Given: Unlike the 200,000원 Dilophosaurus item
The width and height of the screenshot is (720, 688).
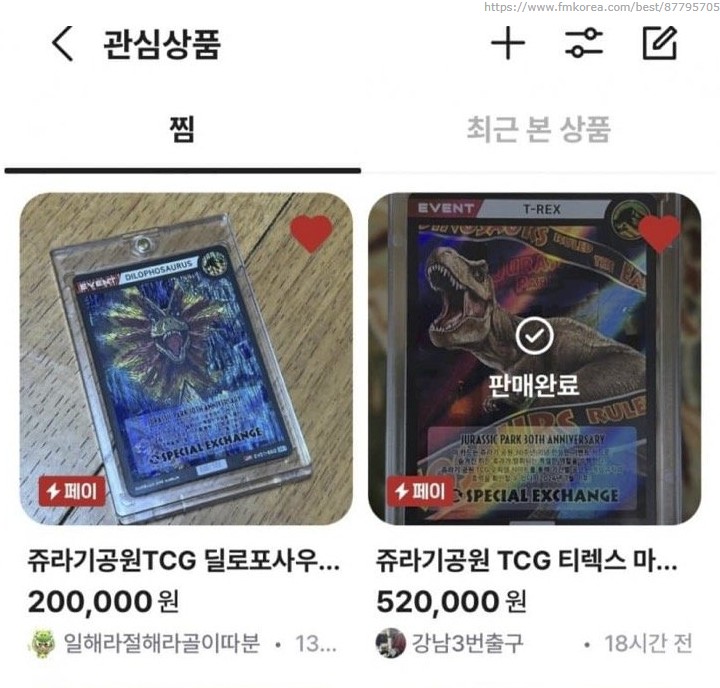Looking at the screenshot, I should [x=311, y=234].
